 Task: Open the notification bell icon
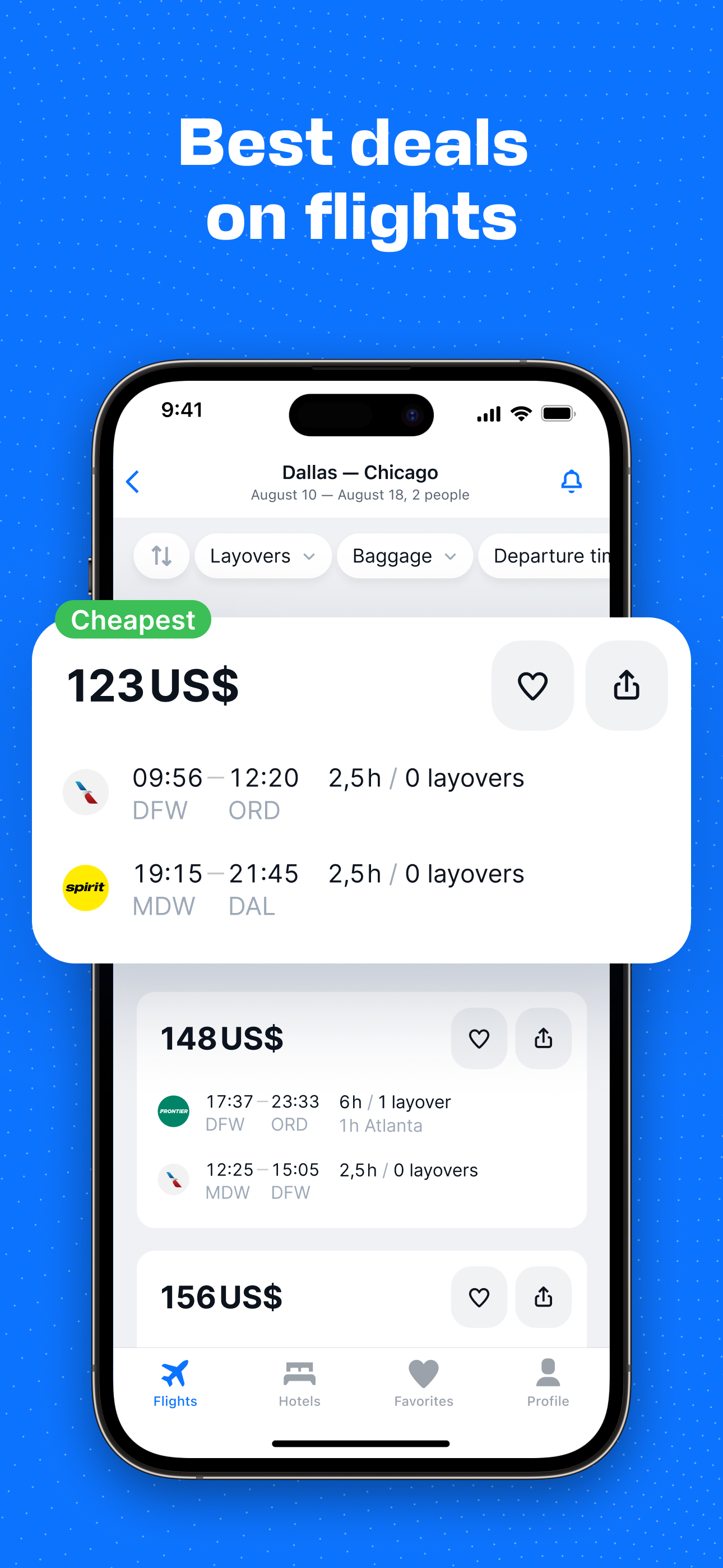click(571, 481)
